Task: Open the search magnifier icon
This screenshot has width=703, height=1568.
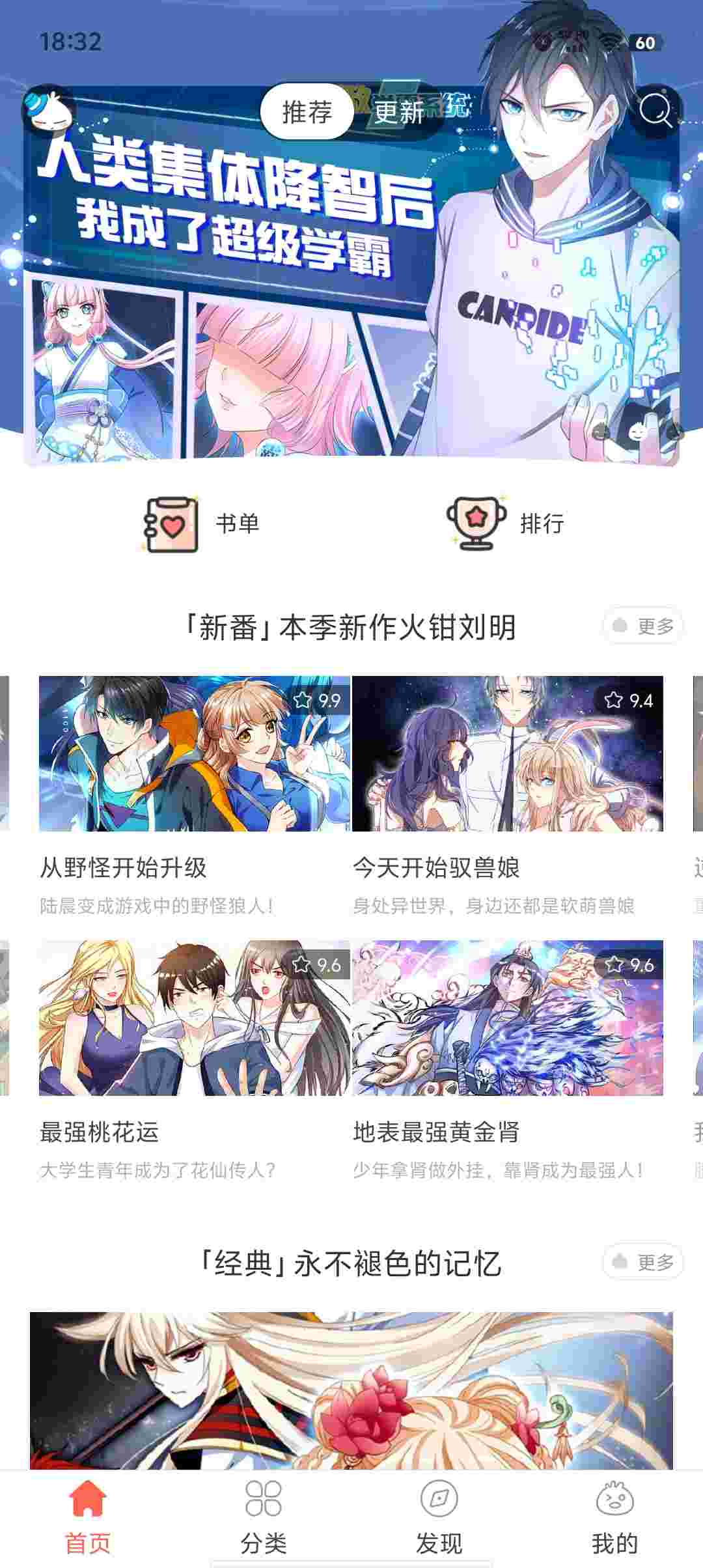Action: (655, 111)
